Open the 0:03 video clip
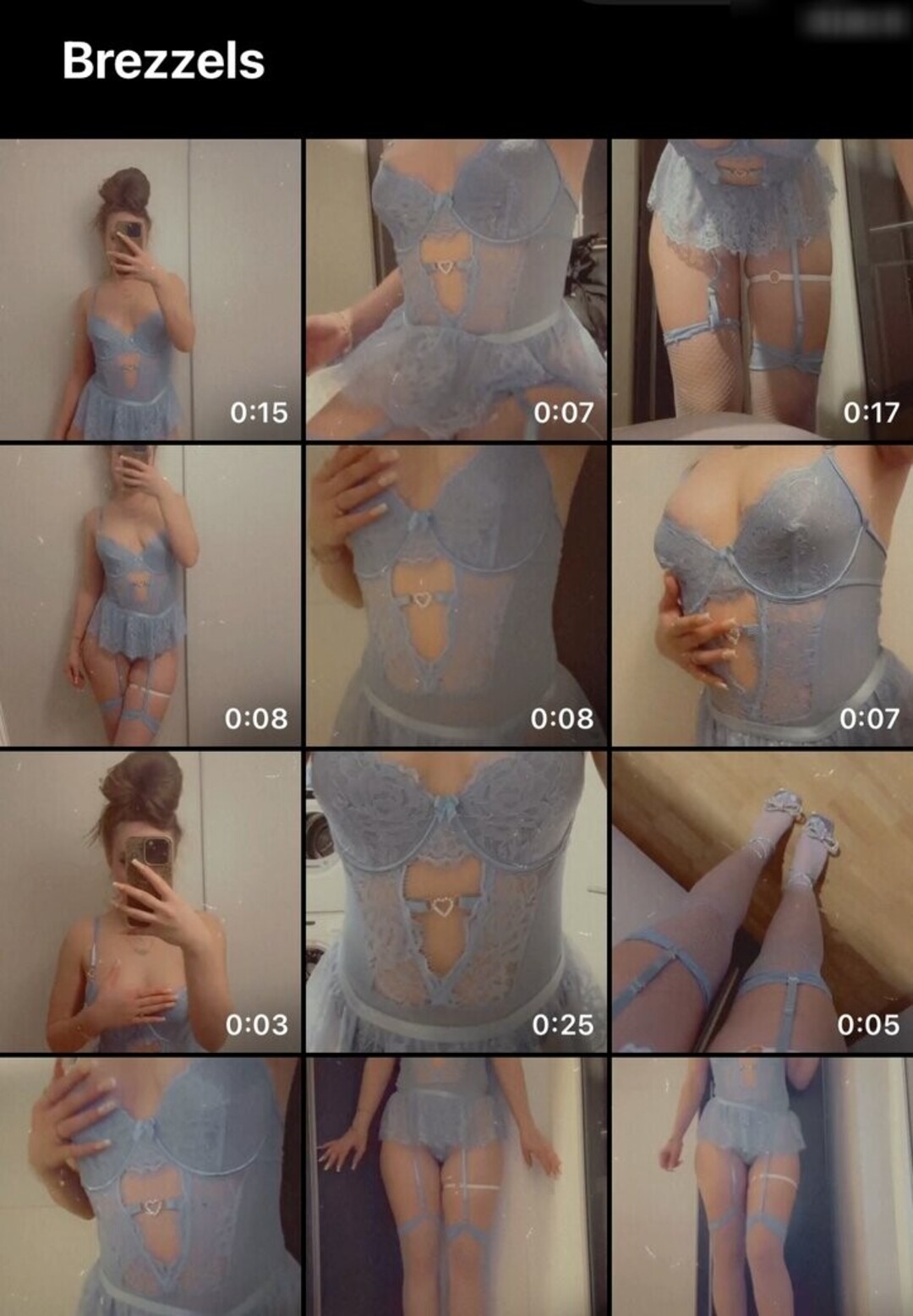This screenshot has width=913, height=1316. (x=150, y=902)
